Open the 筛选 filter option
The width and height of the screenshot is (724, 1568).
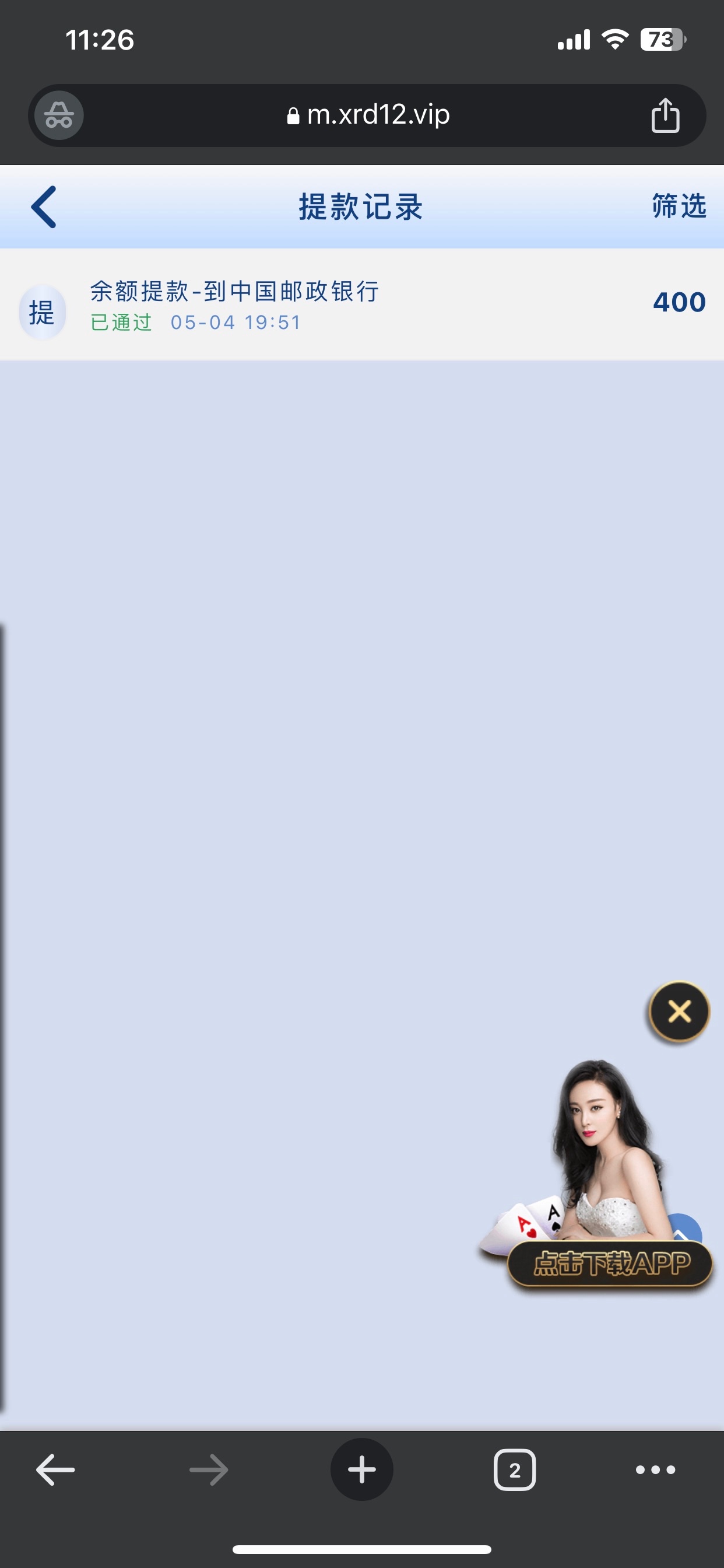pyautogui.click(x=679, y=206)
